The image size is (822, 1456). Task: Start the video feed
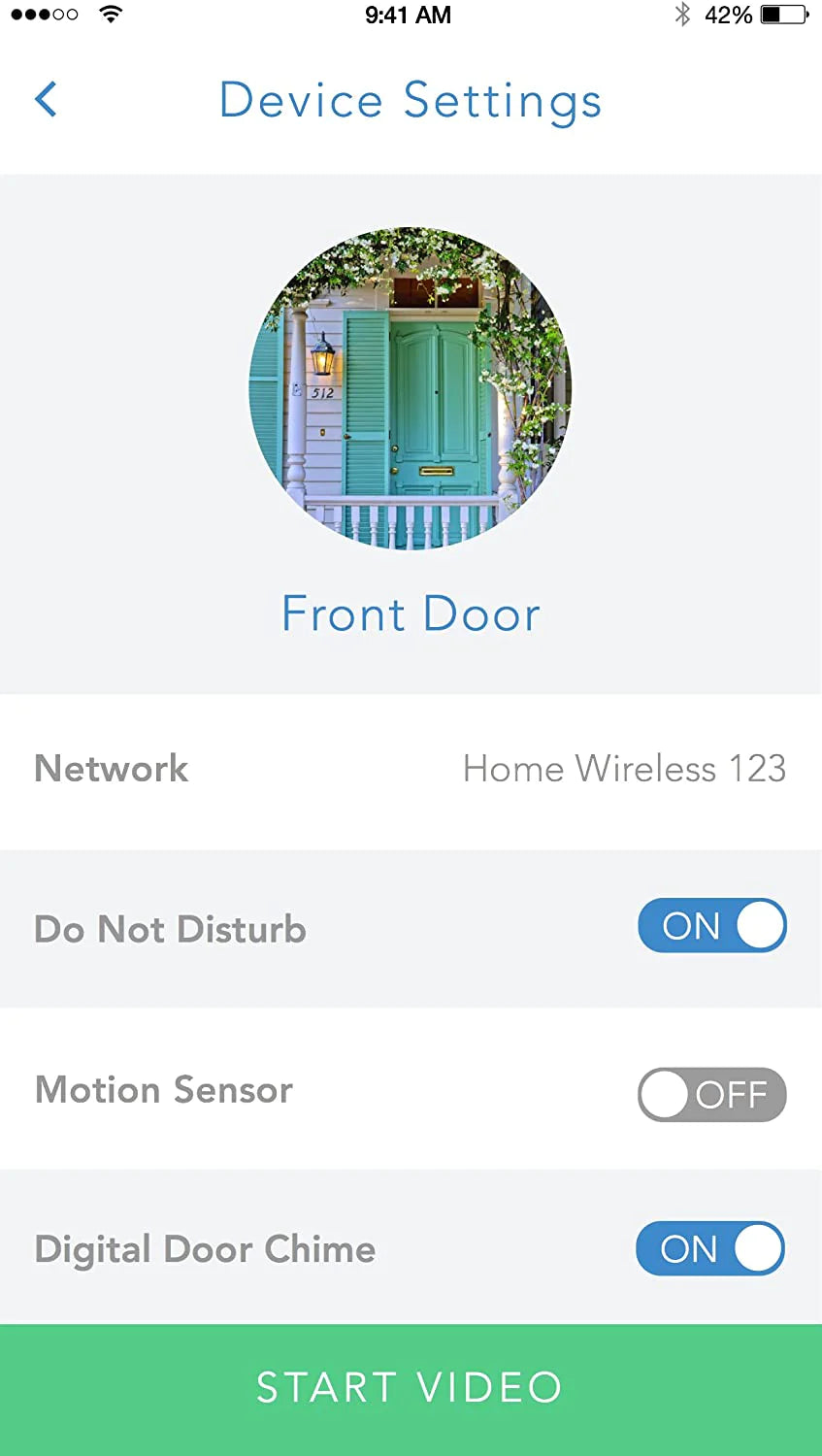click(x=411, y=1388)
